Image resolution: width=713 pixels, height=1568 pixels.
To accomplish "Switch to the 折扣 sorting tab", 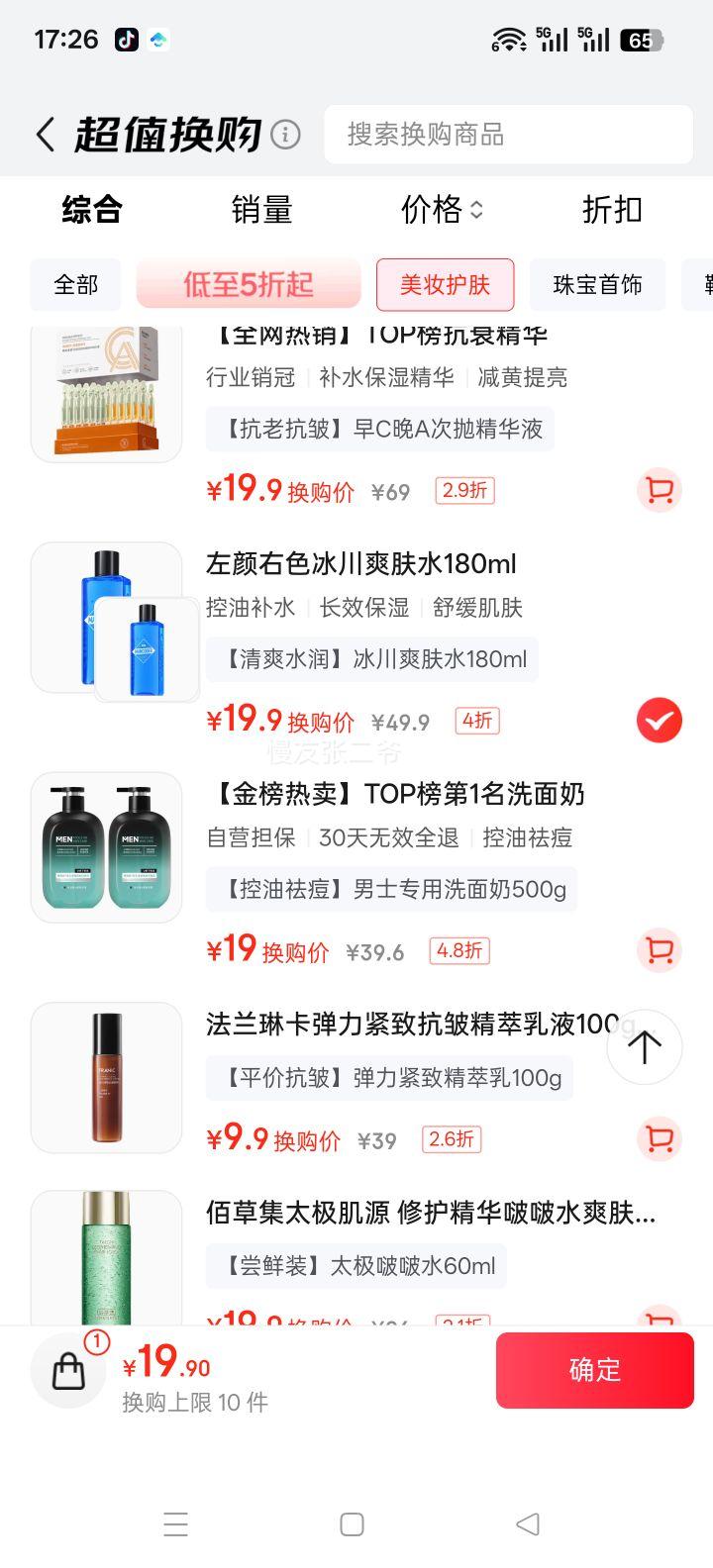I will point(612,210).
